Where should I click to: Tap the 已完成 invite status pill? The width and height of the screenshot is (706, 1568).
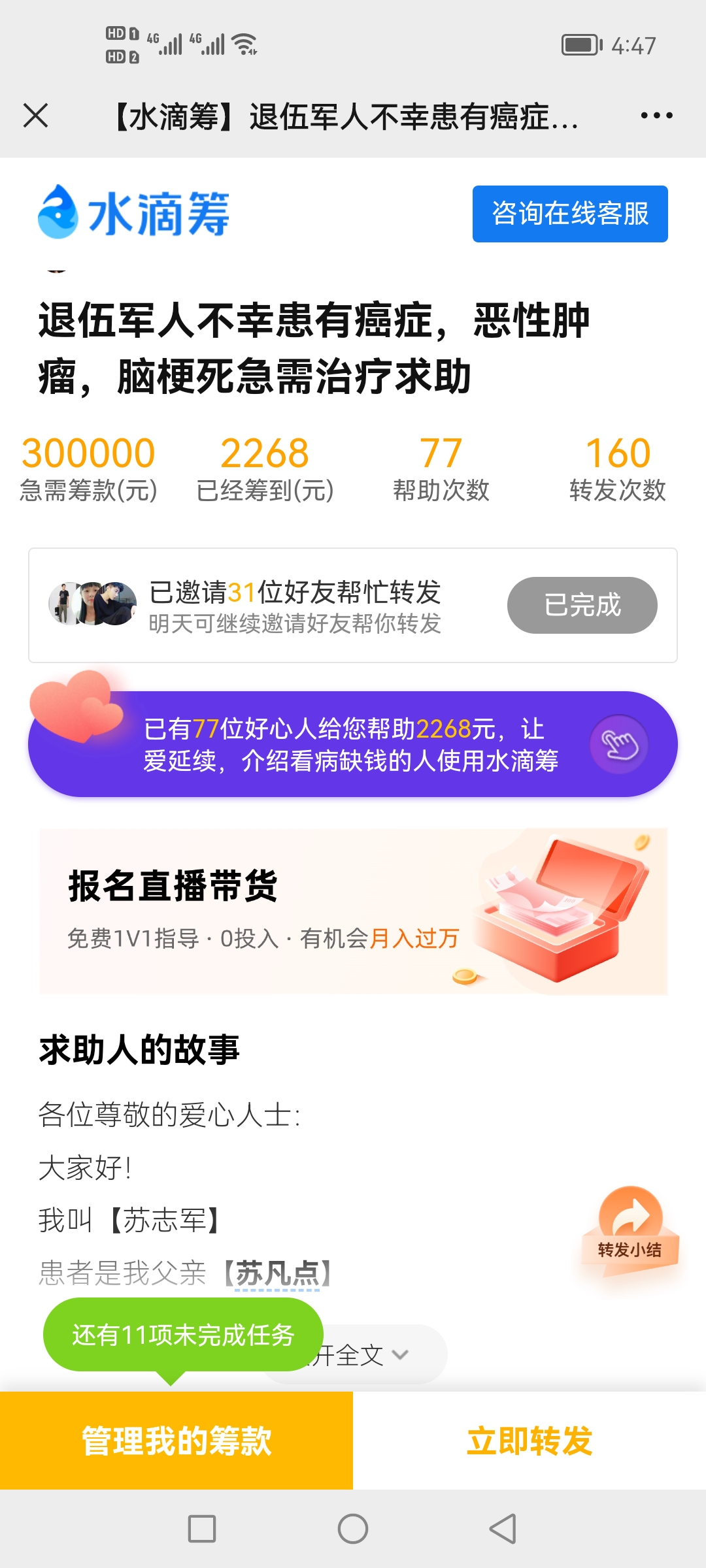(582, 606)
